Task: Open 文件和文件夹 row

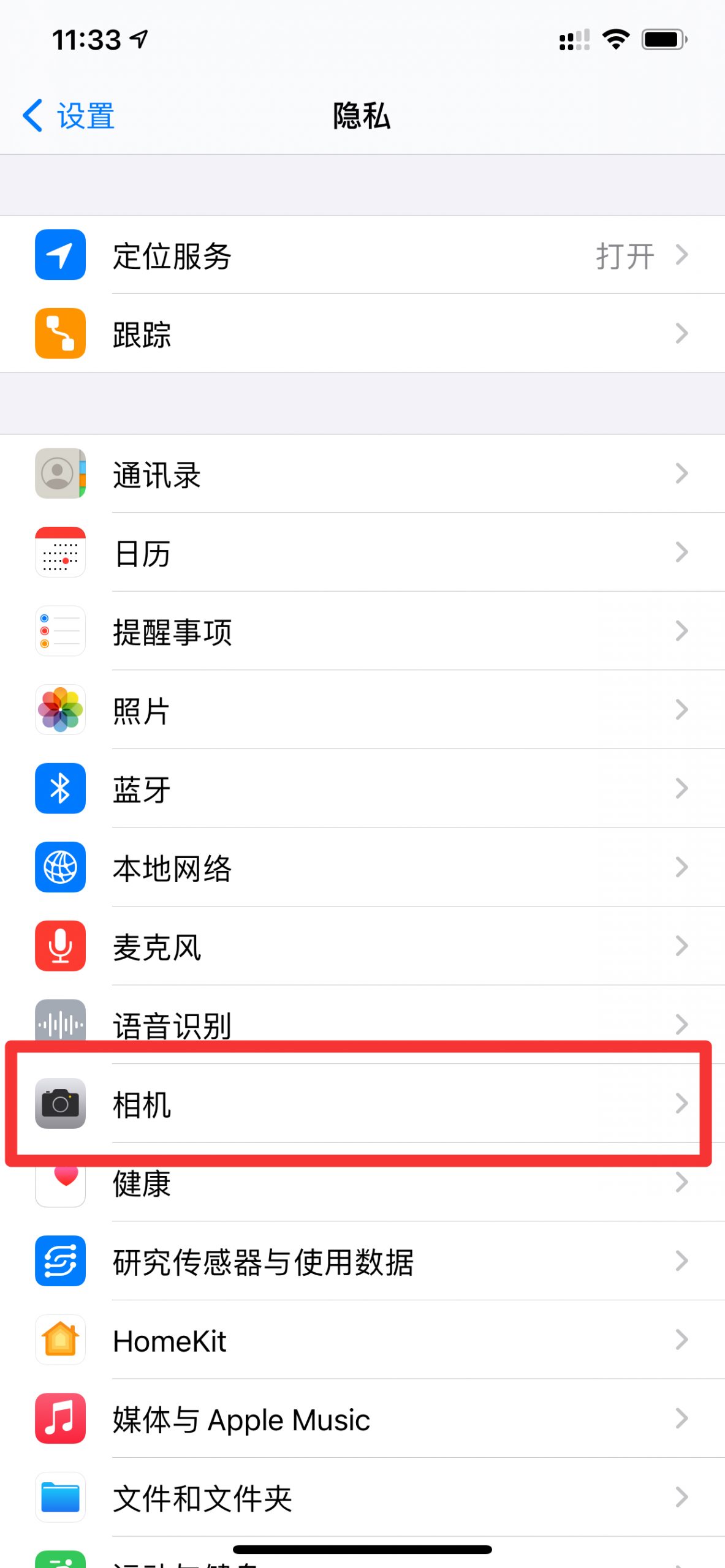Action: [x=362, y=1497]
